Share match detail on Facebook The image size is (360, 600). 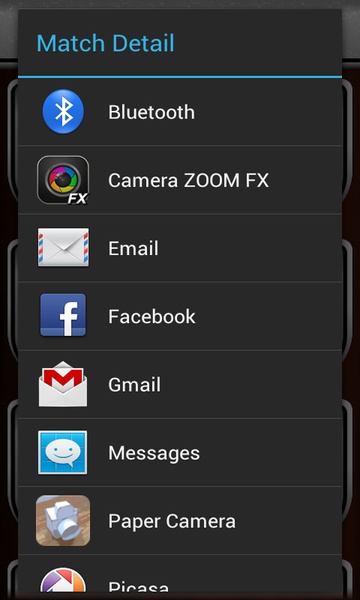180,316
